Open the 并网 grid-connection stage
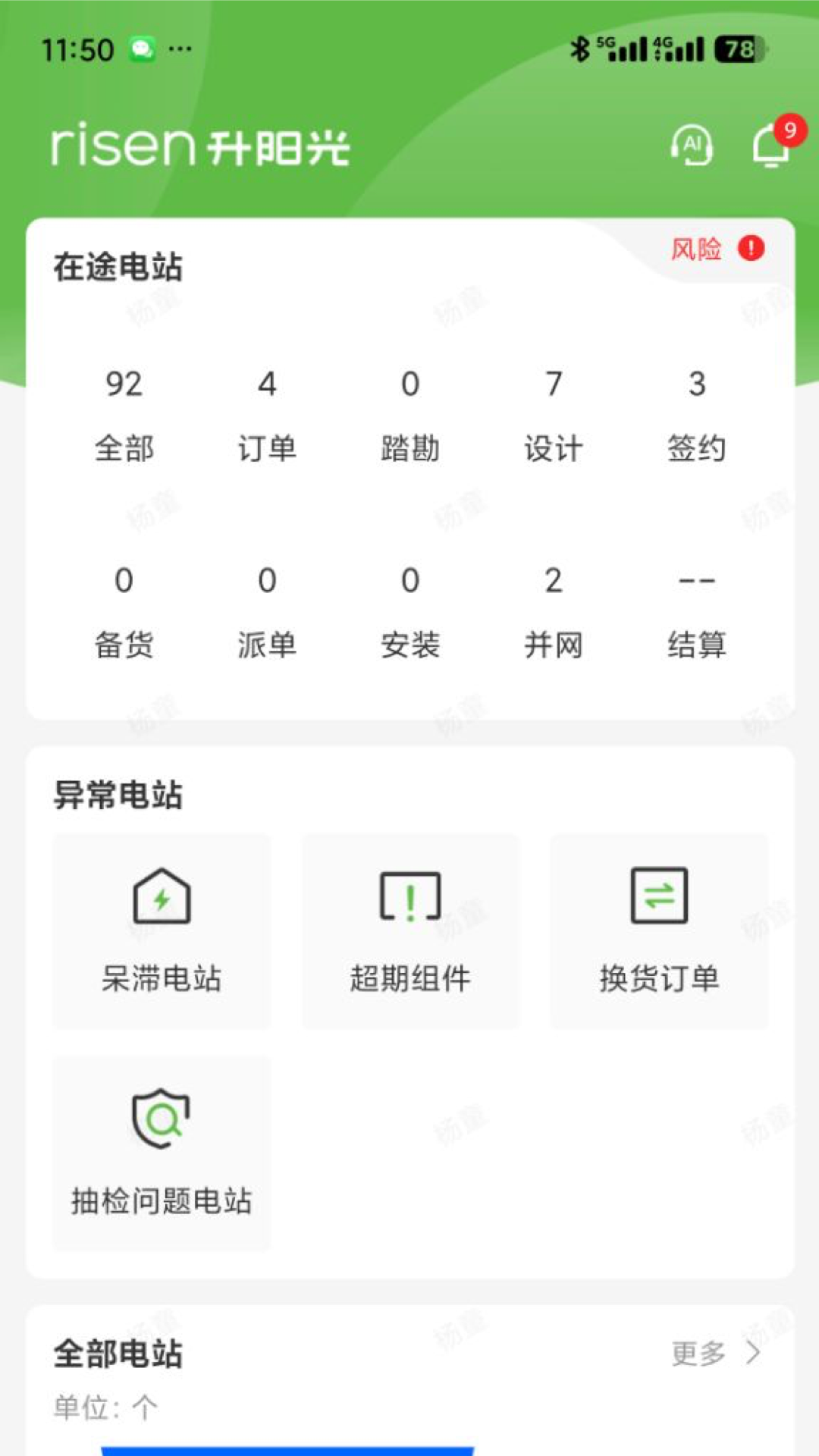819x1456 pixels. point(554,611)
